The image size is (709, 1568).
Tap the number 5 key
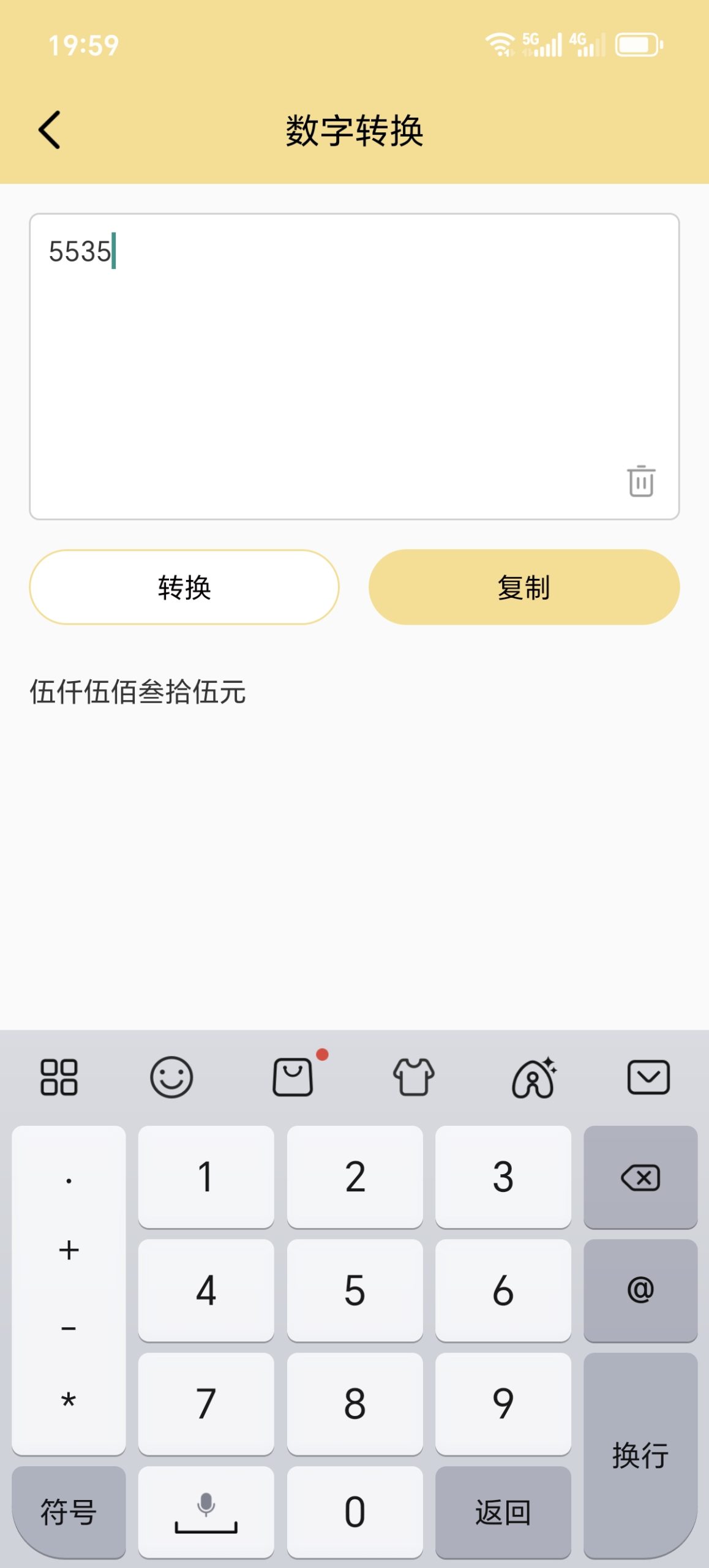click(354, 1289)
